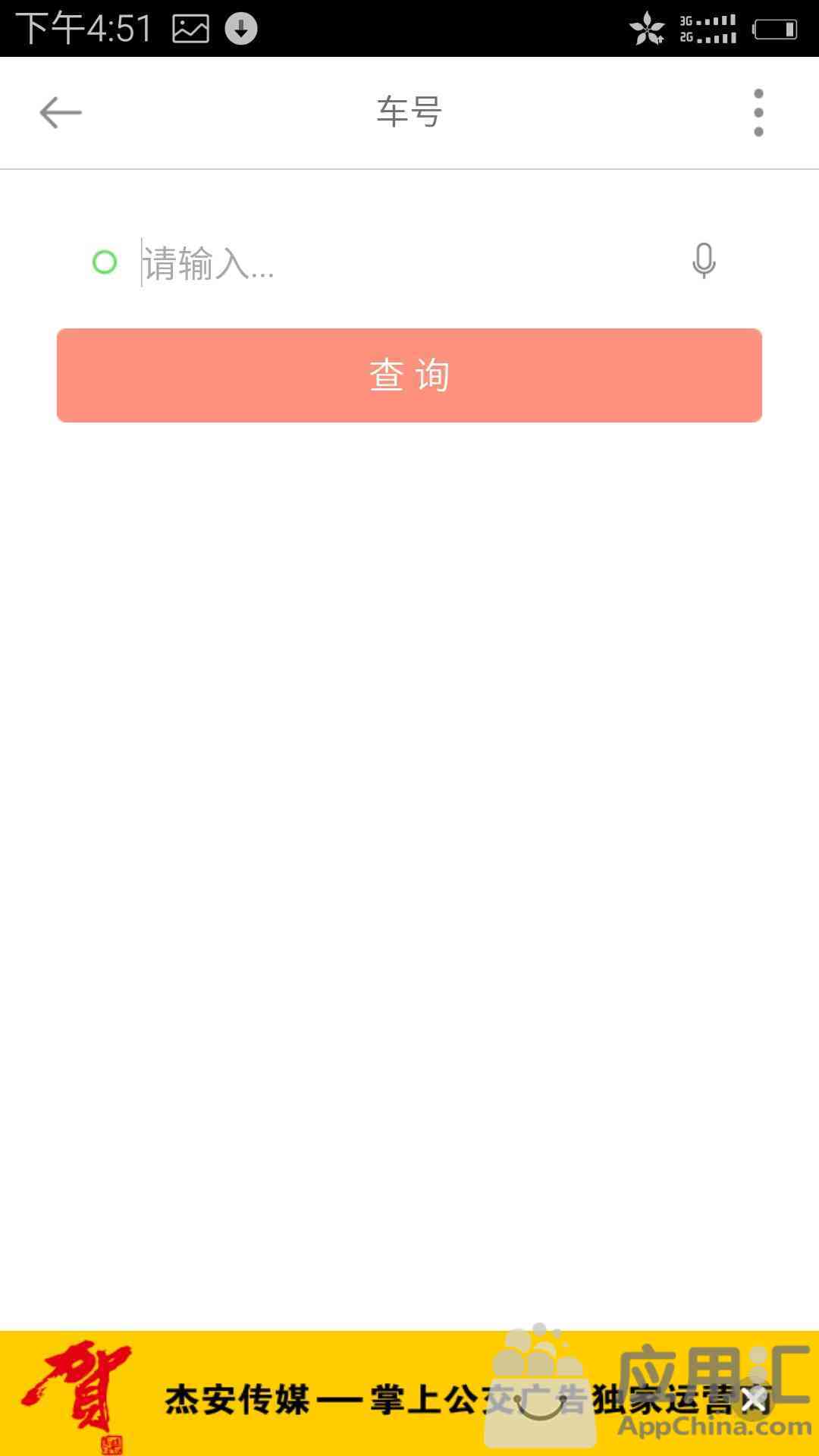Start voice input with the microphone
Viewport: 819px width, 1456px height.
pos(704,261)
